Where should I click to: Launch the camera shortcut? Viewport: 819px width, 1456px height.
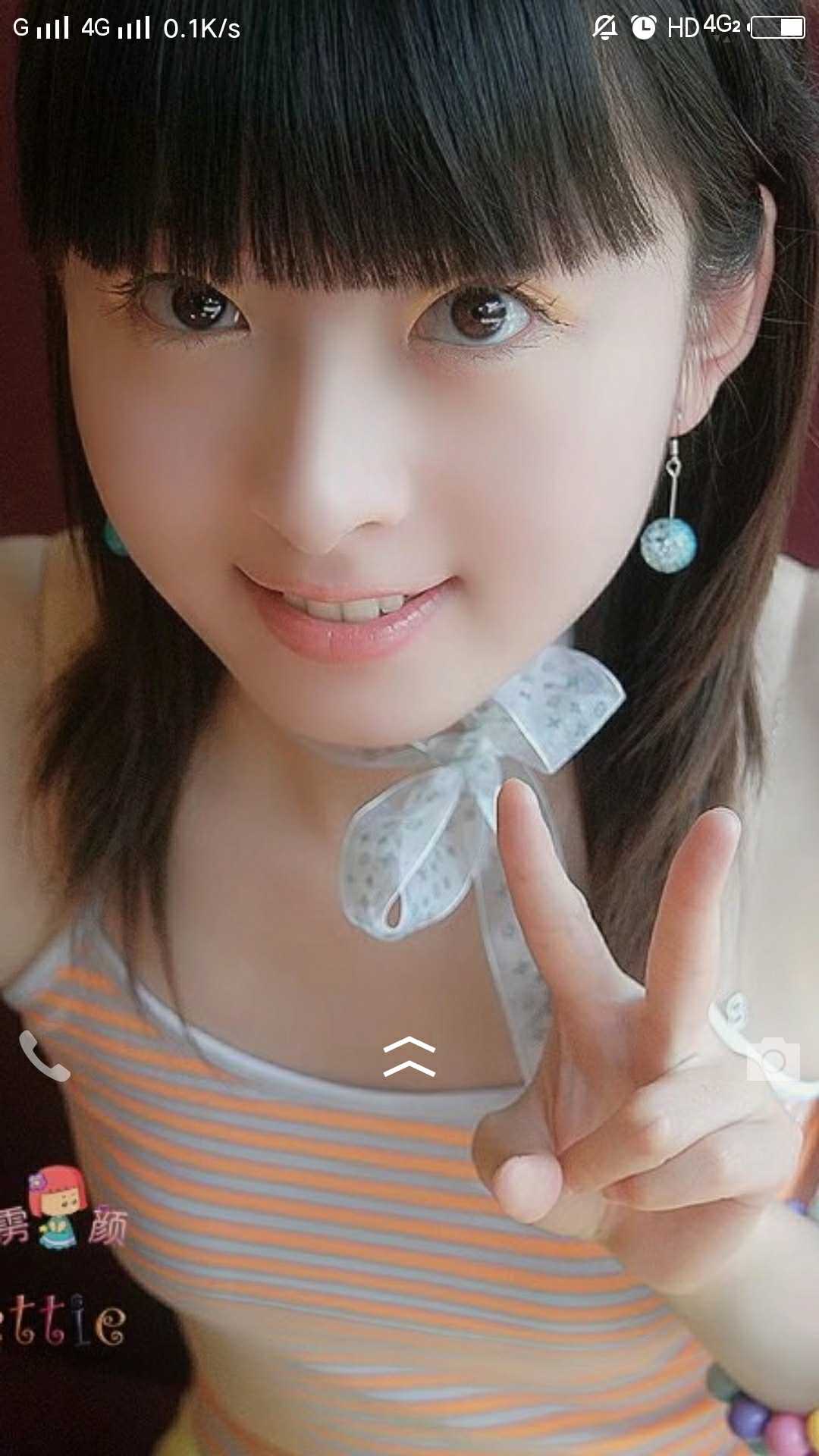773,1059
